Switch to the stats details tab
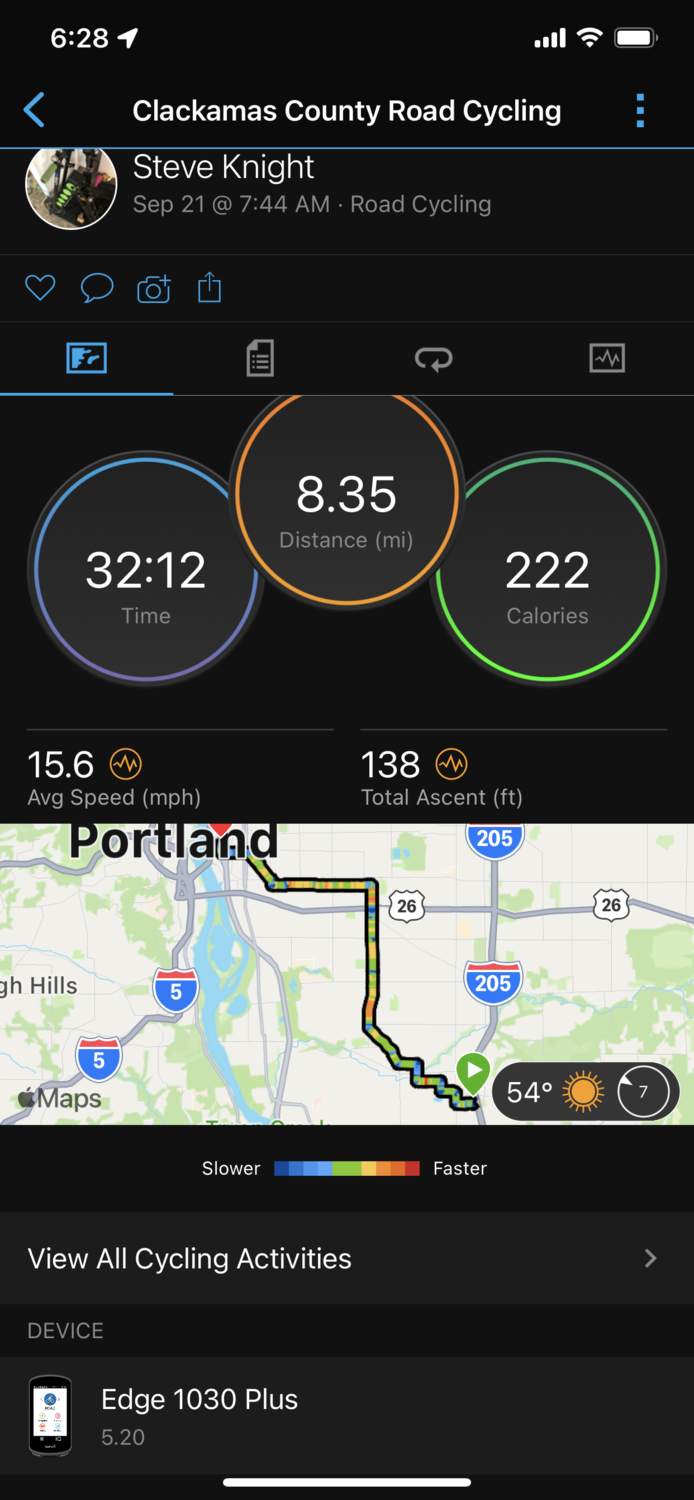This screenshot has width=694, height=1500. 260,358
